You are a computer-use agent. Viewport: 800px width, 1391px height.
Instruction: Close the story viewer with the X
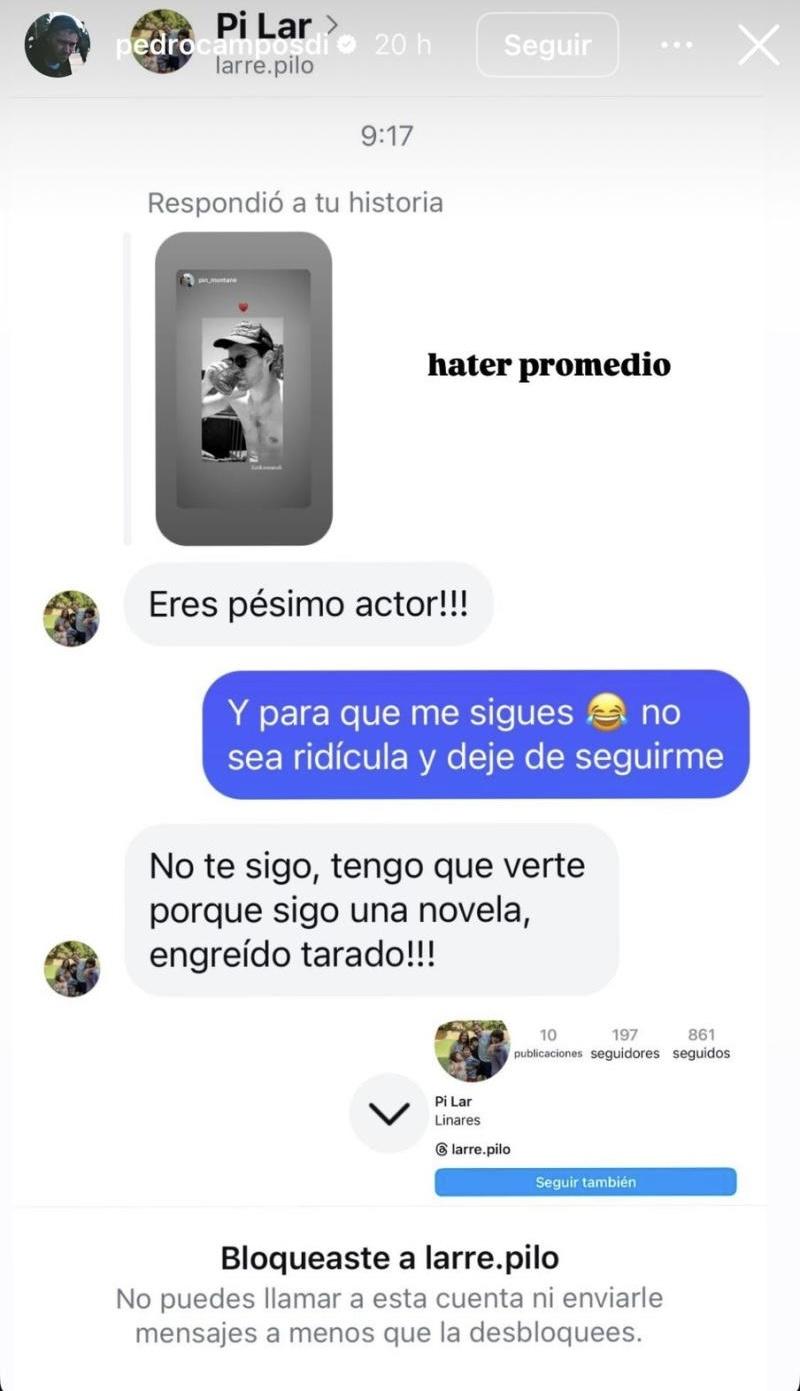tap(761, 45)
